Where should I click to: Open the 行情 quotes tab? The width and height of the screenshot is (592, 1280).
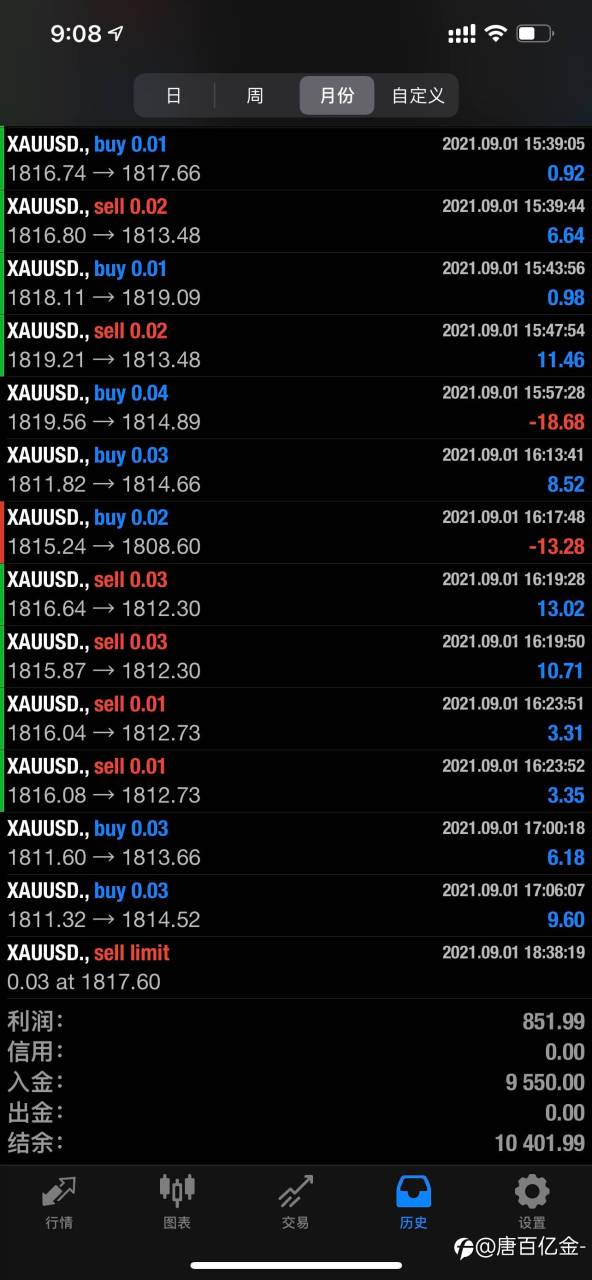coord(59,1202)
